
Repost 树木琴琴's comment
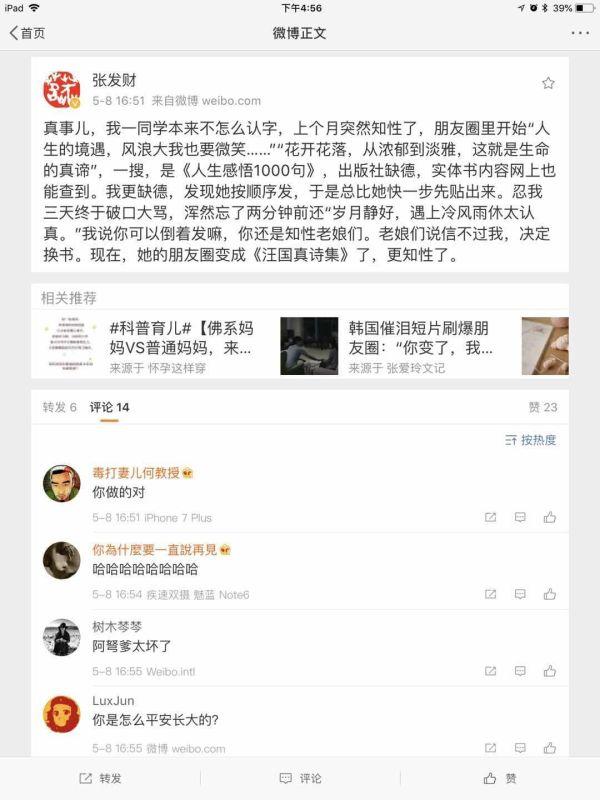(490, 671)
